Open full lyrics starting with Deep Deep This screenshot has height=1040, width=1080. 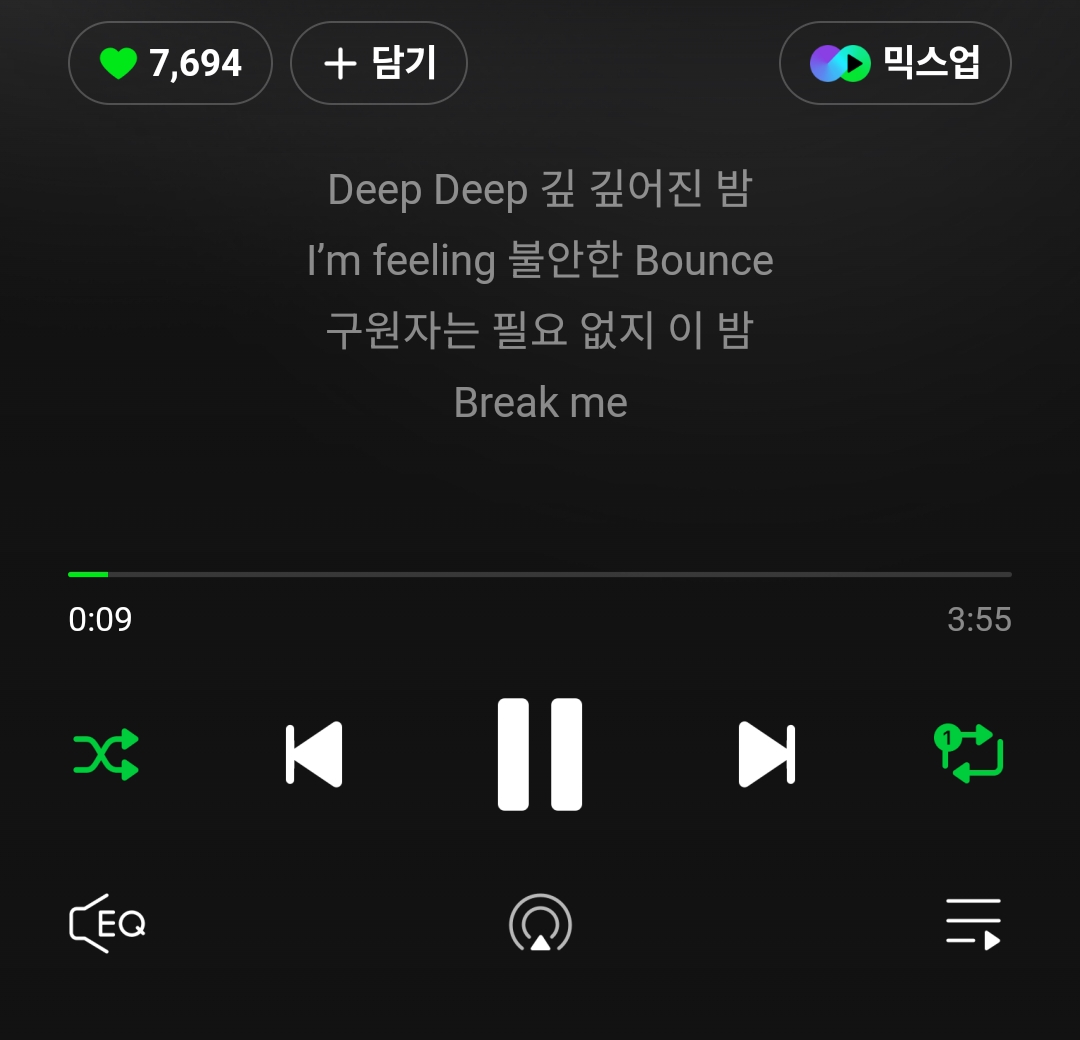[540, 295]
